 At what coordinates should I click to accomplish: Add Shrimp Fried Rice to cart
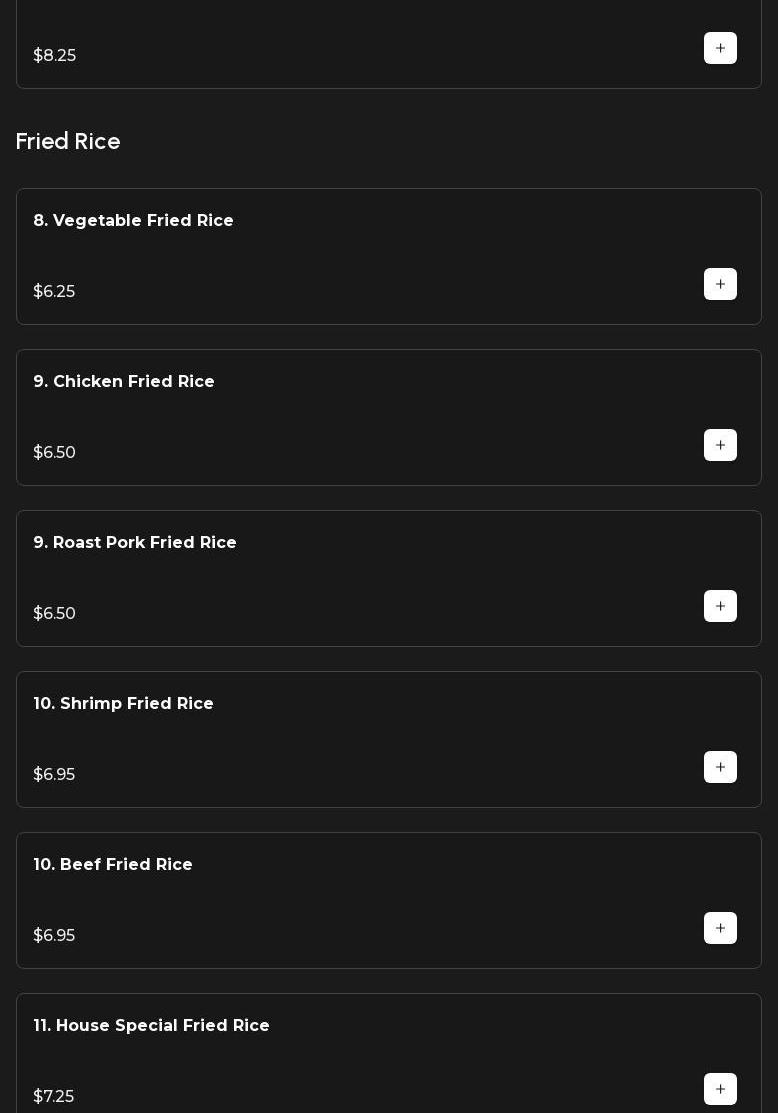(x=720, y=767)
